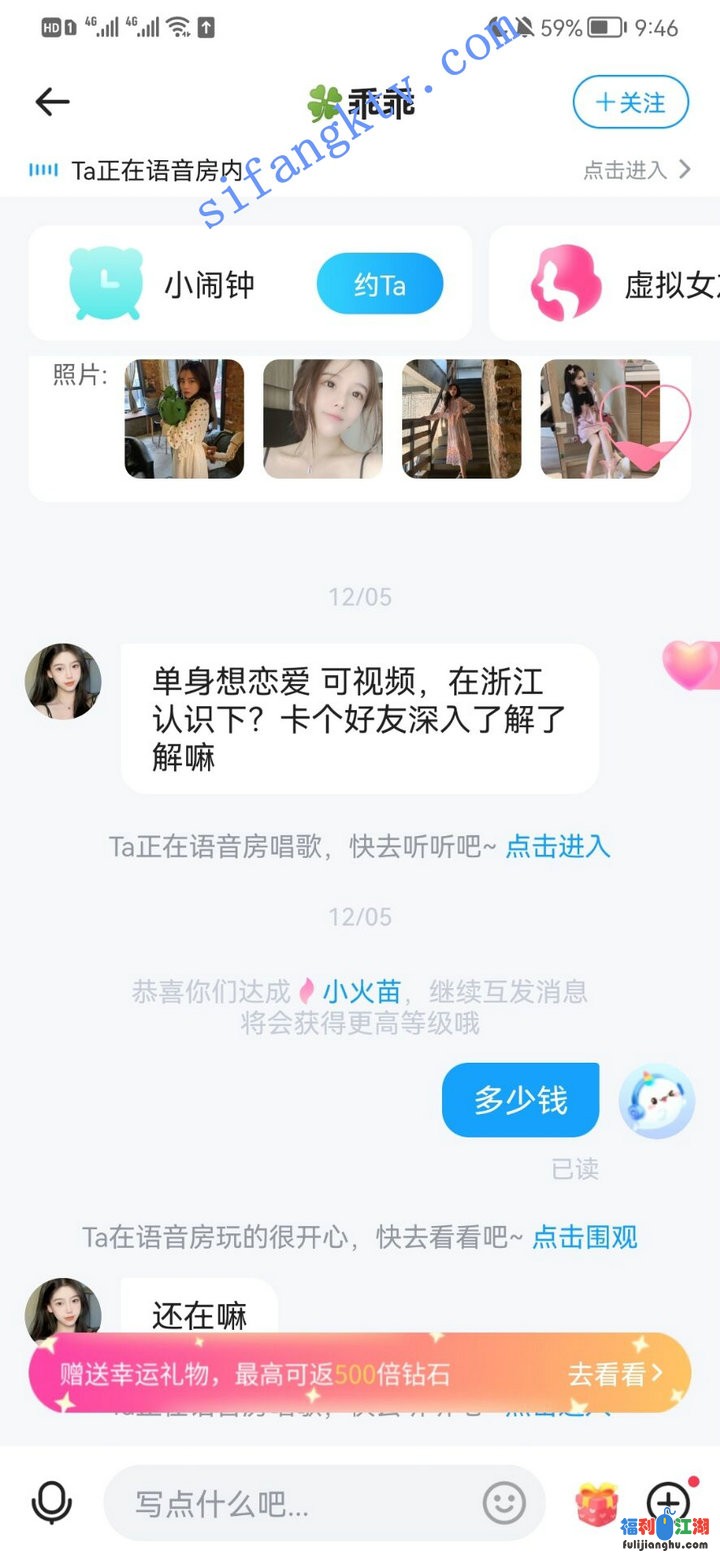
Task: Open the gift box icon
Action: click(x=597, y=1504)
